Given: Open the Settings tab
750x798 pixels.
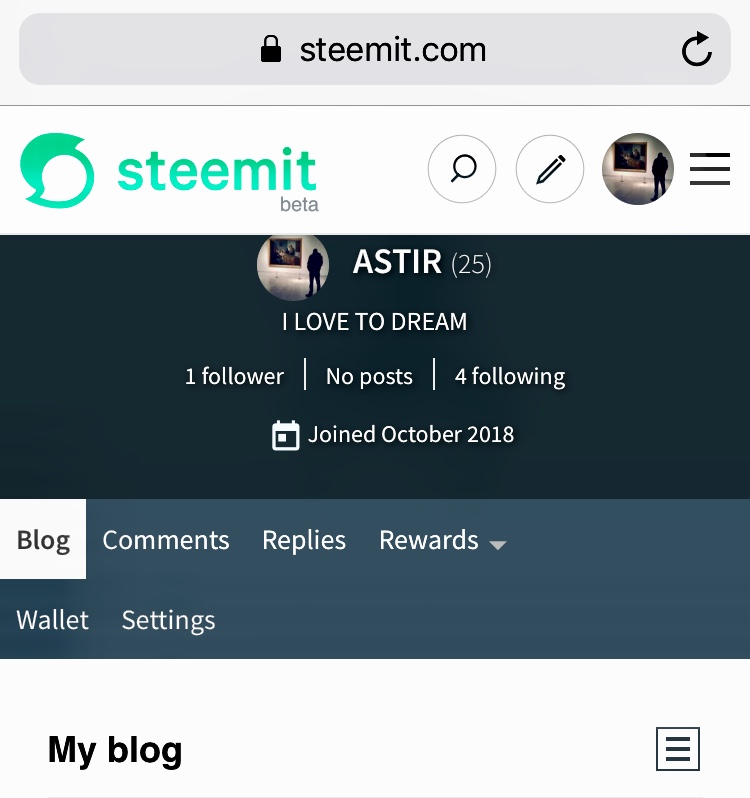Looking at the screenshot, I should (x=168, y=620).
